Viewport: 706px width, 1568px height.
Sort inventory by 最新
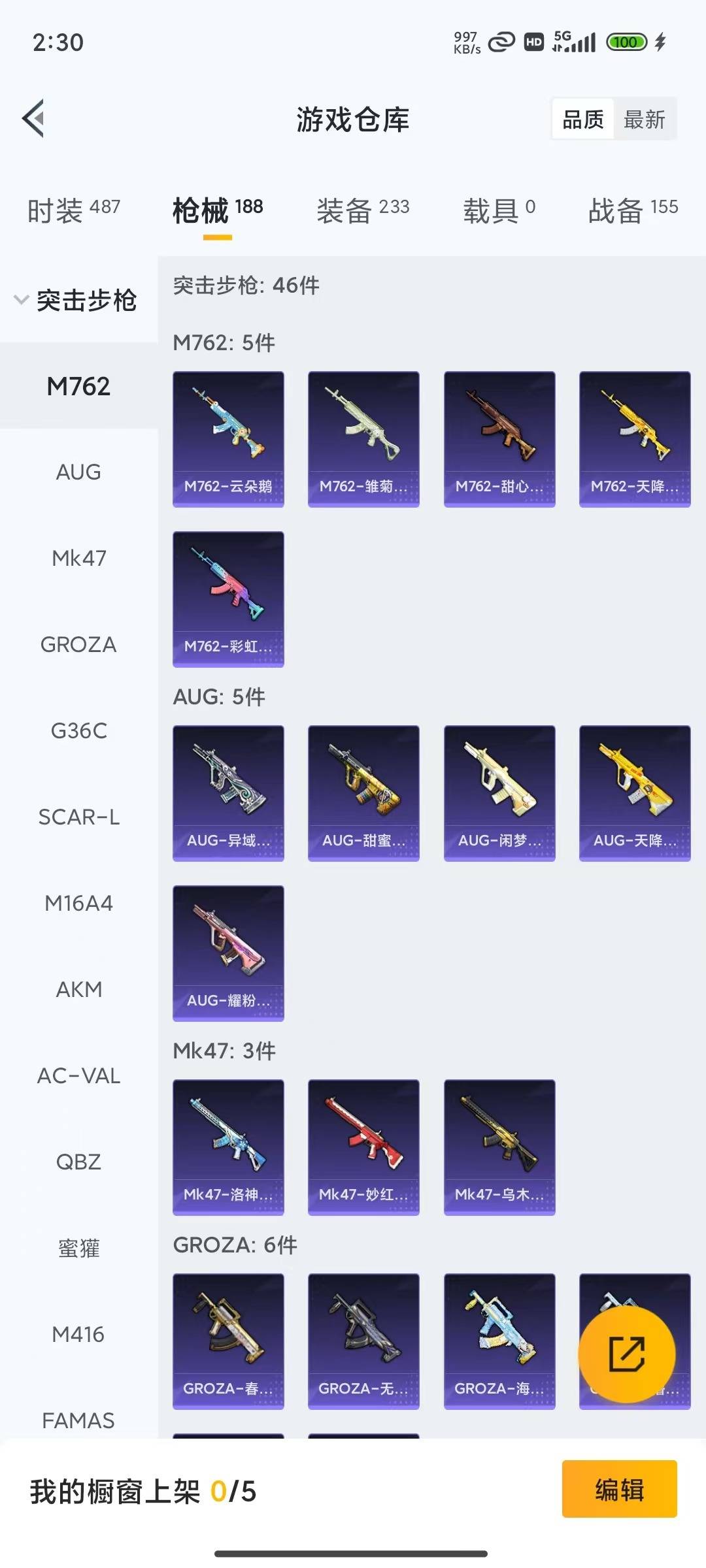644,120
